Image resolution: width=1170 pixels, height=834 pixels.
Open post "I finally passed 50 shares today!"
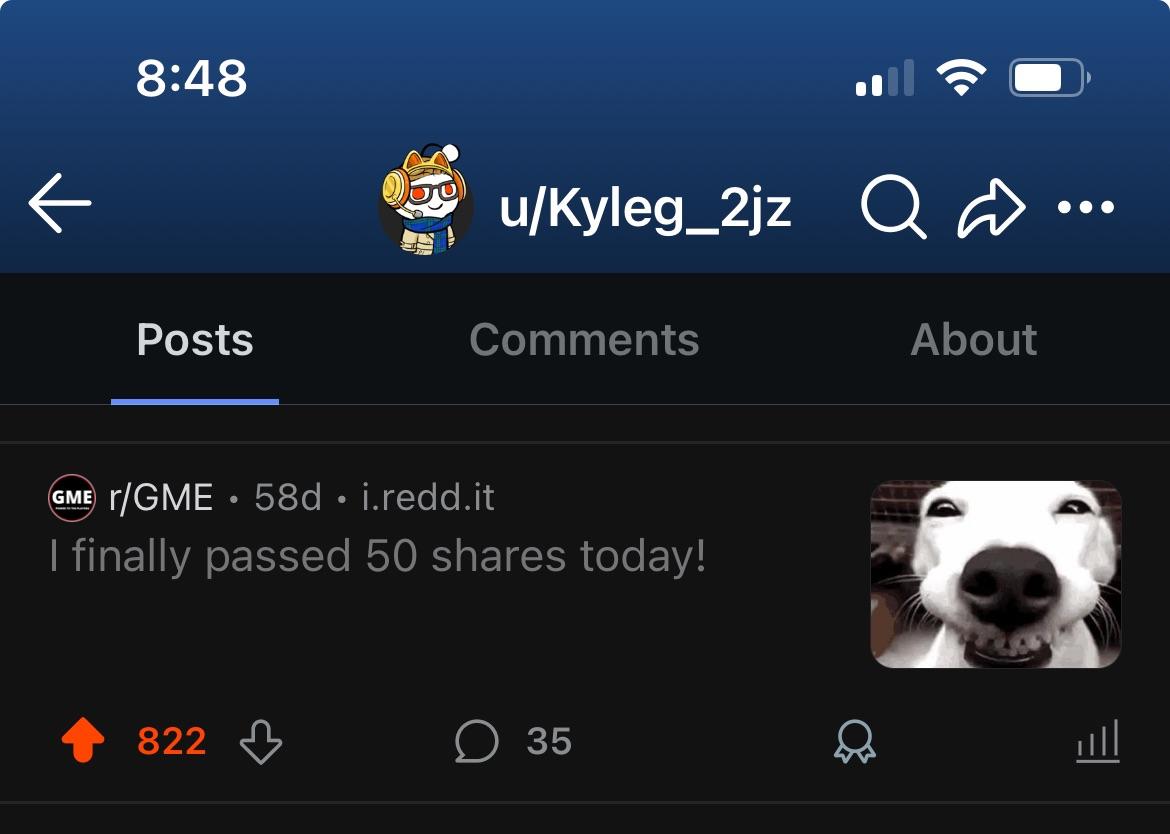[378, 556]
